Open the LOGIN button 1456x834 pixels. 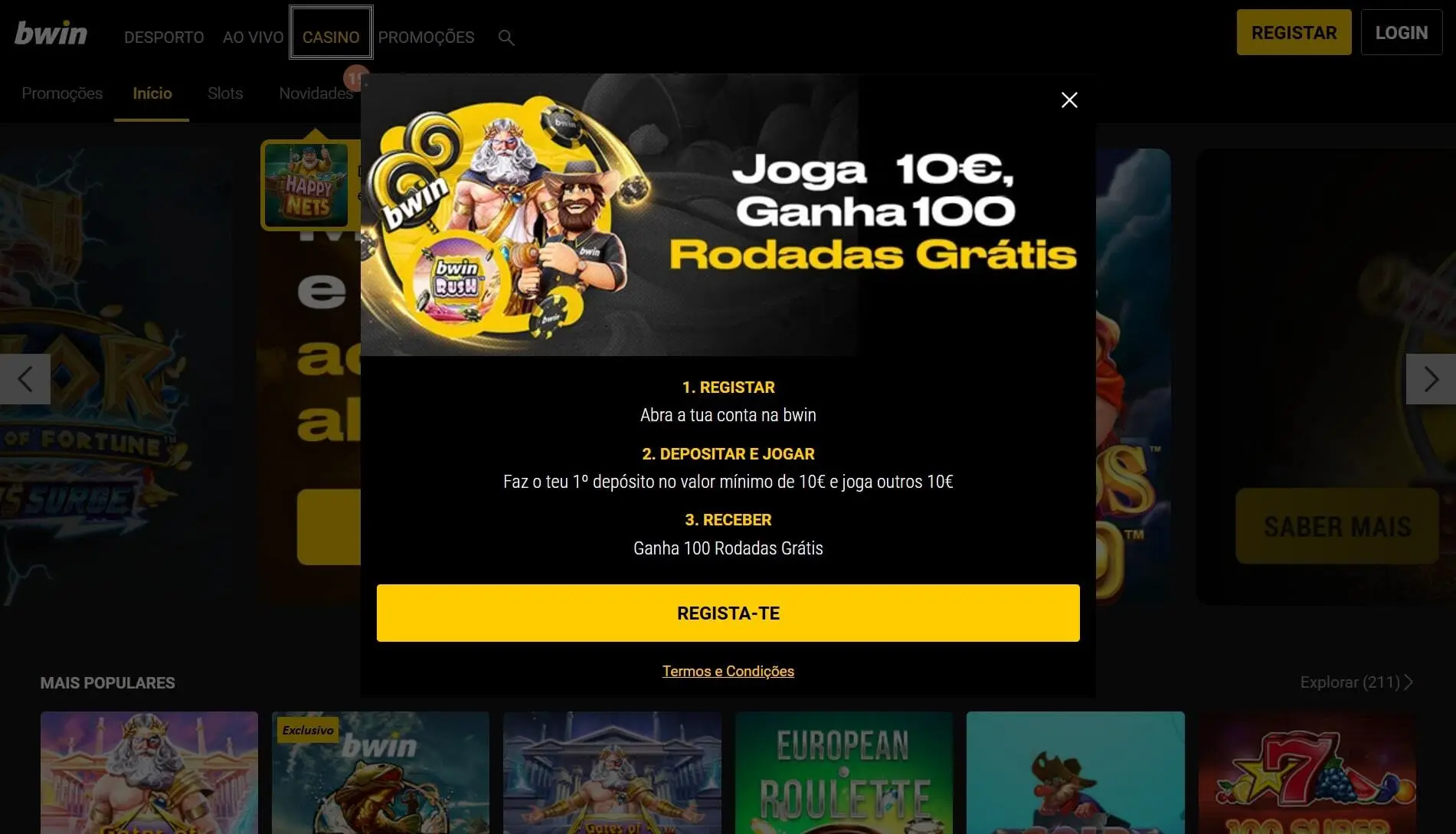1401,33
